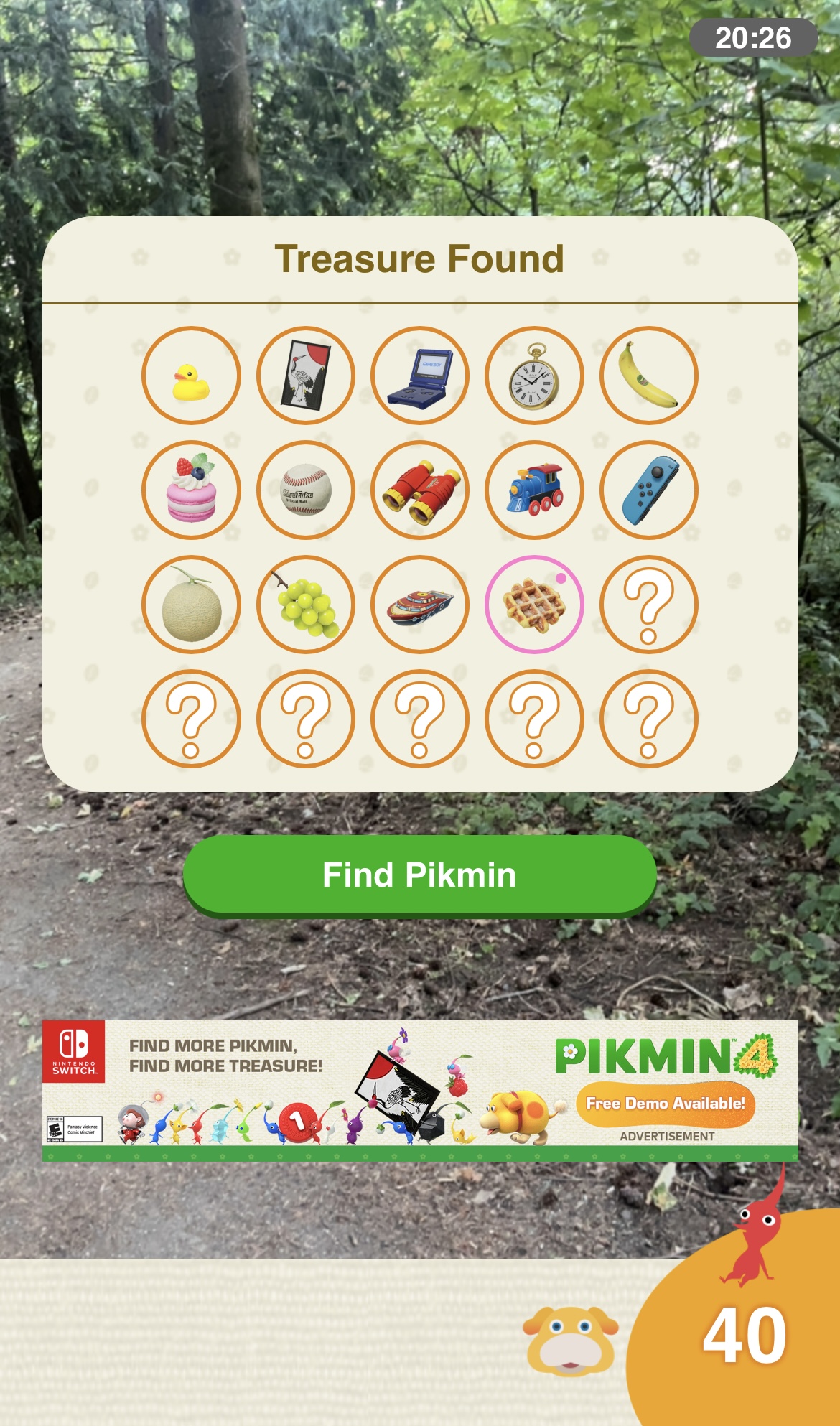This screenshot has height=1426, width=840.
Task: View the toy train treasure
Action: pos(534,490)
